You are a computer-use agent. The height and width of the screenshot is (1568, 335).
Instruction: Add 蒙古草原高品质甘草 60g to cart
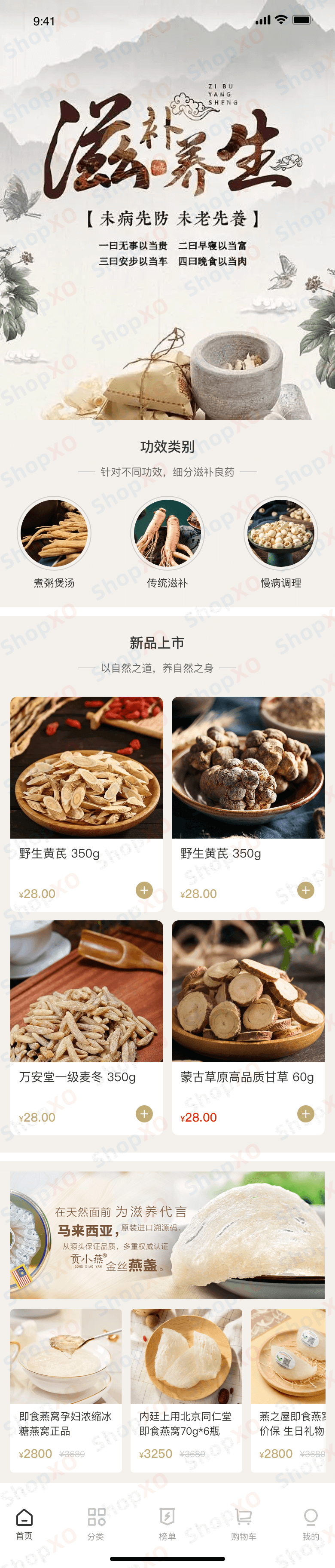coord(306,1113)
